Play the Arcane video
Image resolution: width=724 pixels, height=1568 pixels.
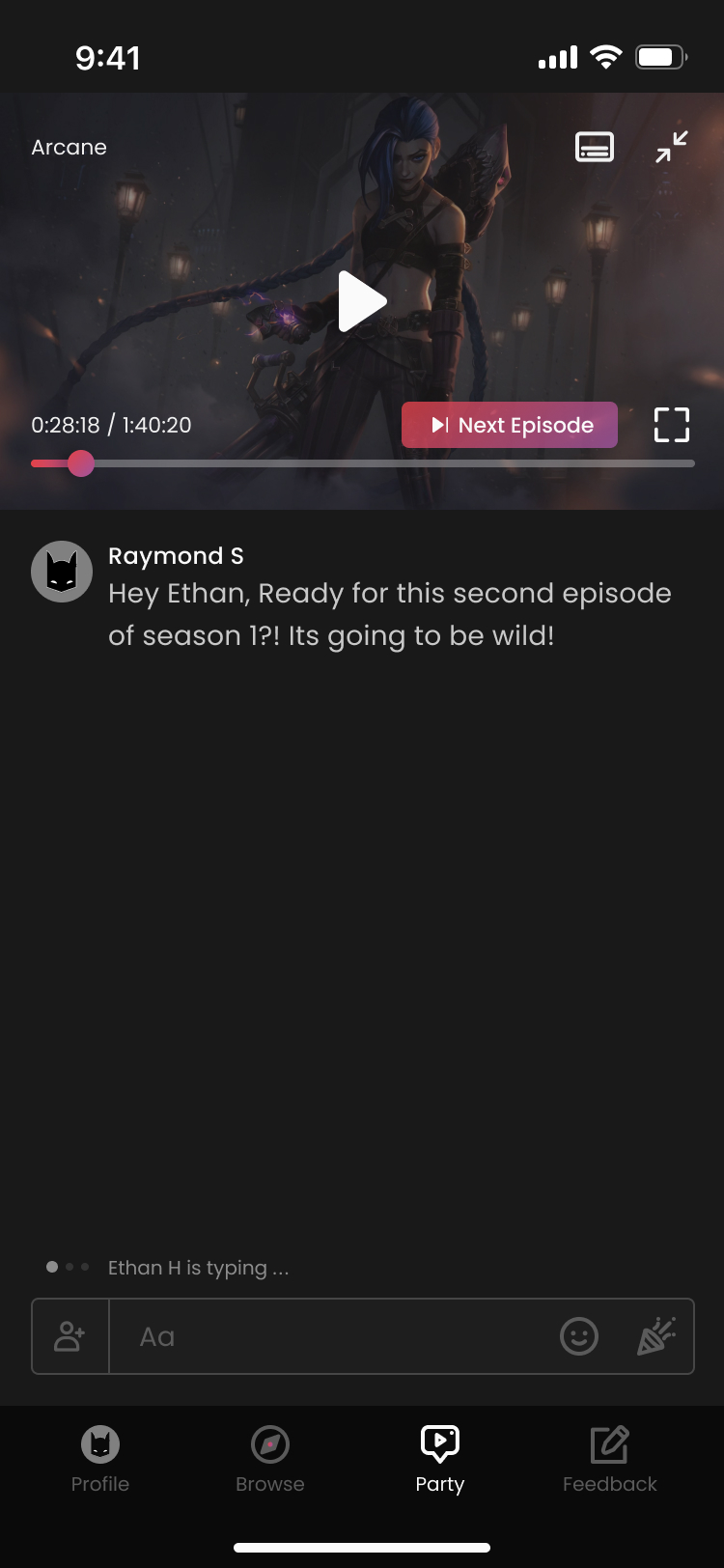coord(362,301)
